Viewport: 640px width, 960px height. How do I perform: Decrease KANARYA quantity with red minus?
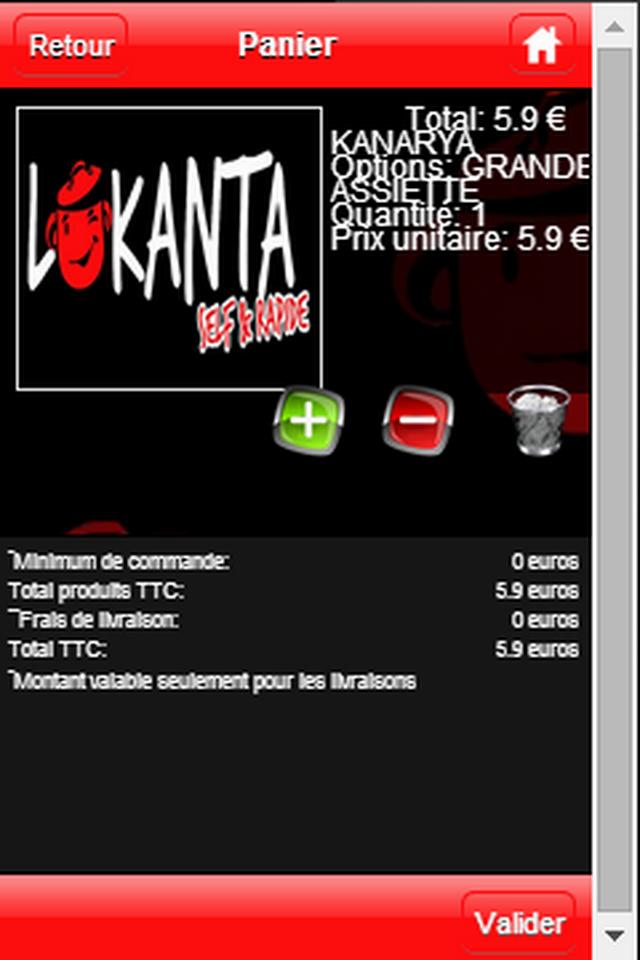click(x=417, y=421)
